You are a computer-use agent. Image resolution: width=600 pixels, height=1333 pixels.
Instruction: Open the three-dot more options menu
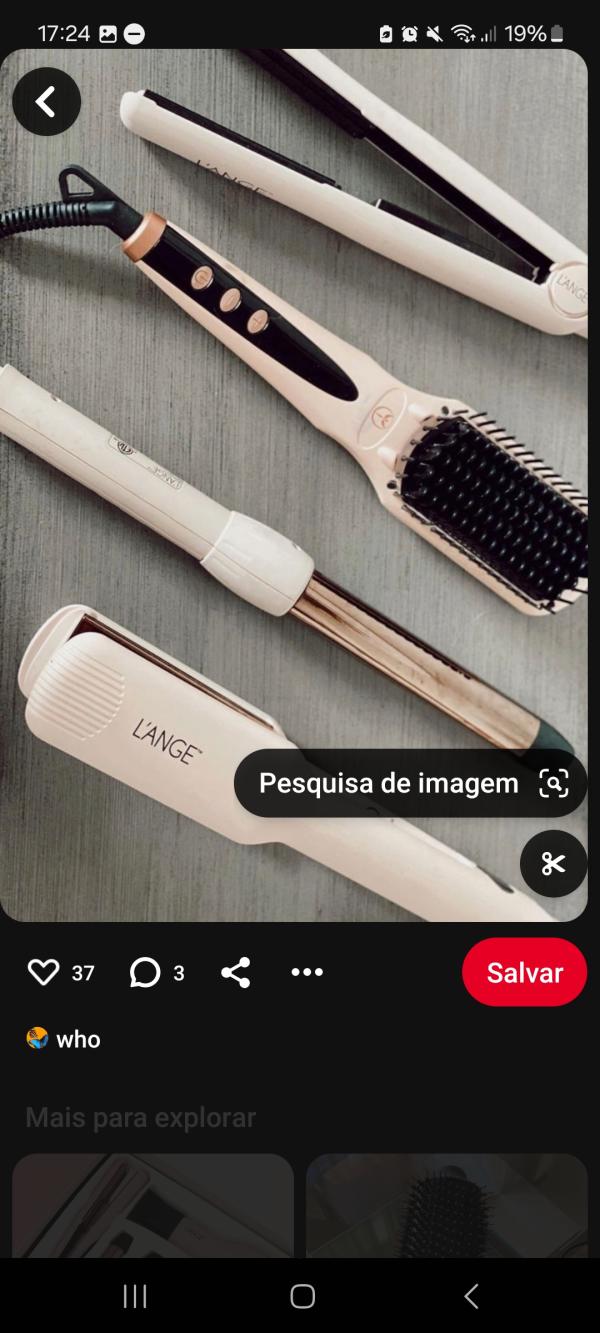coord(307,972)
